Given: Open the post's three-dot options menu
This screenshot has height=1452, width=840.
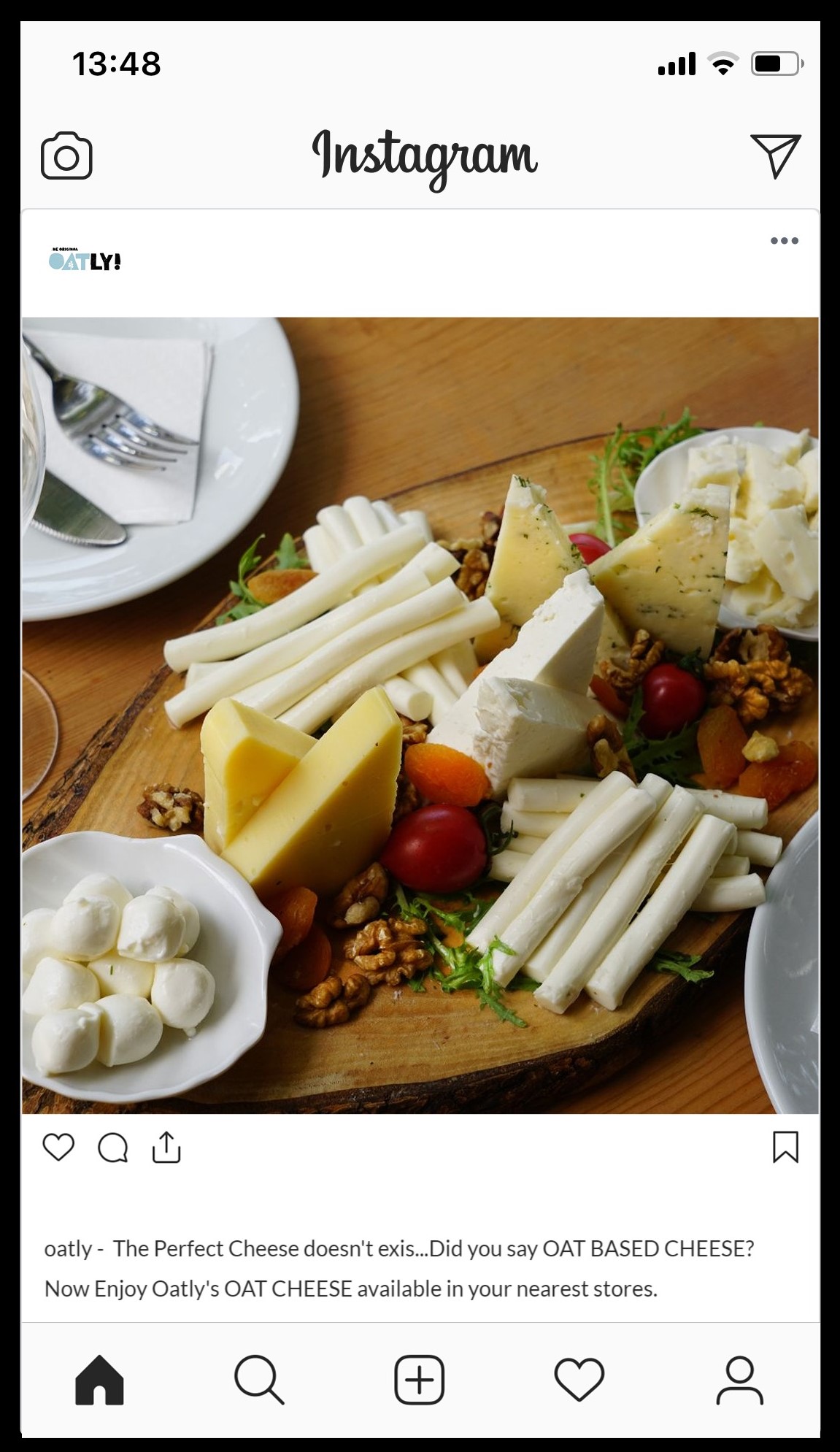Looking at the screenshot, I should point(784,241).
